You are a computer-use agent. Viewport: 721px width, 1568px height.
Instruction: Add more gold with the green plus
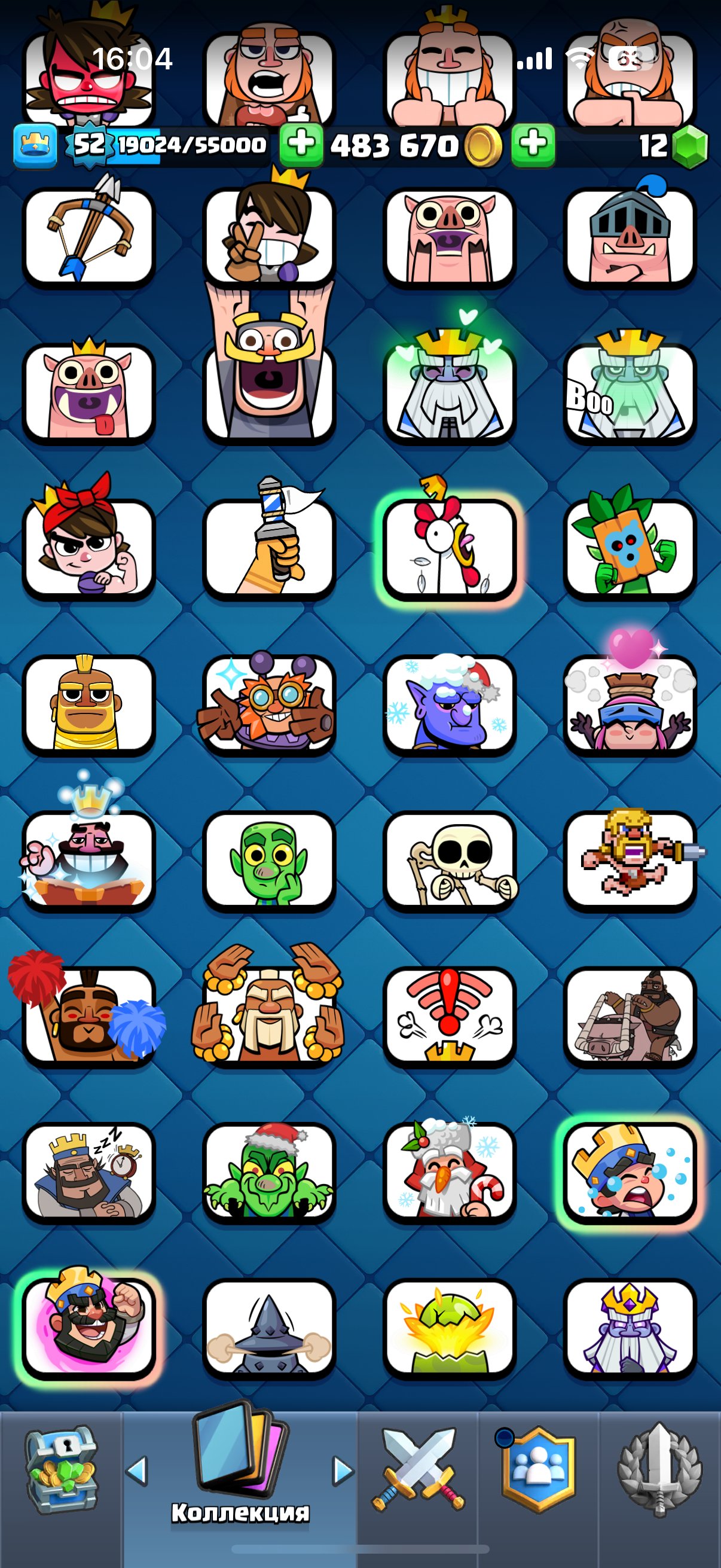[x=301, y=145]
